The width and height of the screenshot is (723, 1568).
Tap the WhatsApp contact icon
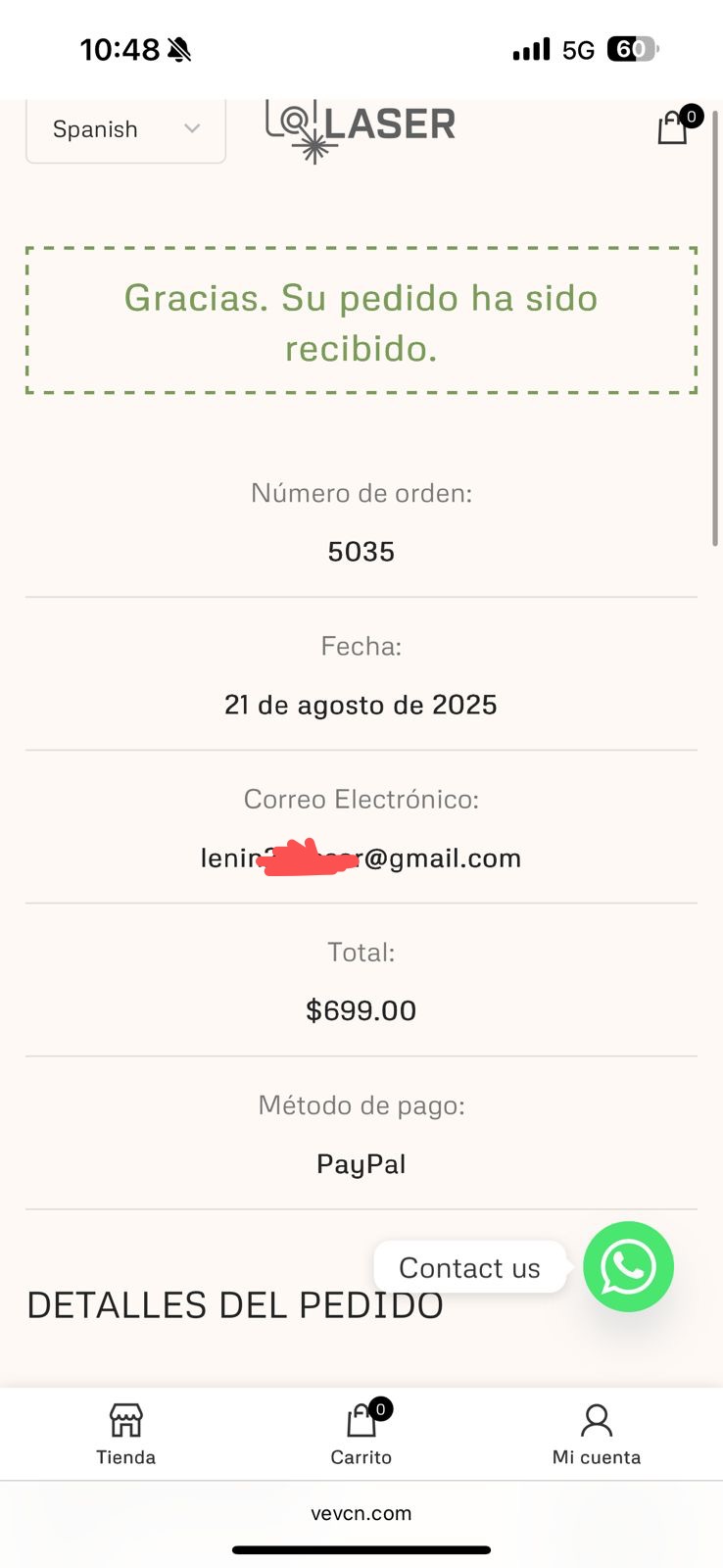(628, 1266)
